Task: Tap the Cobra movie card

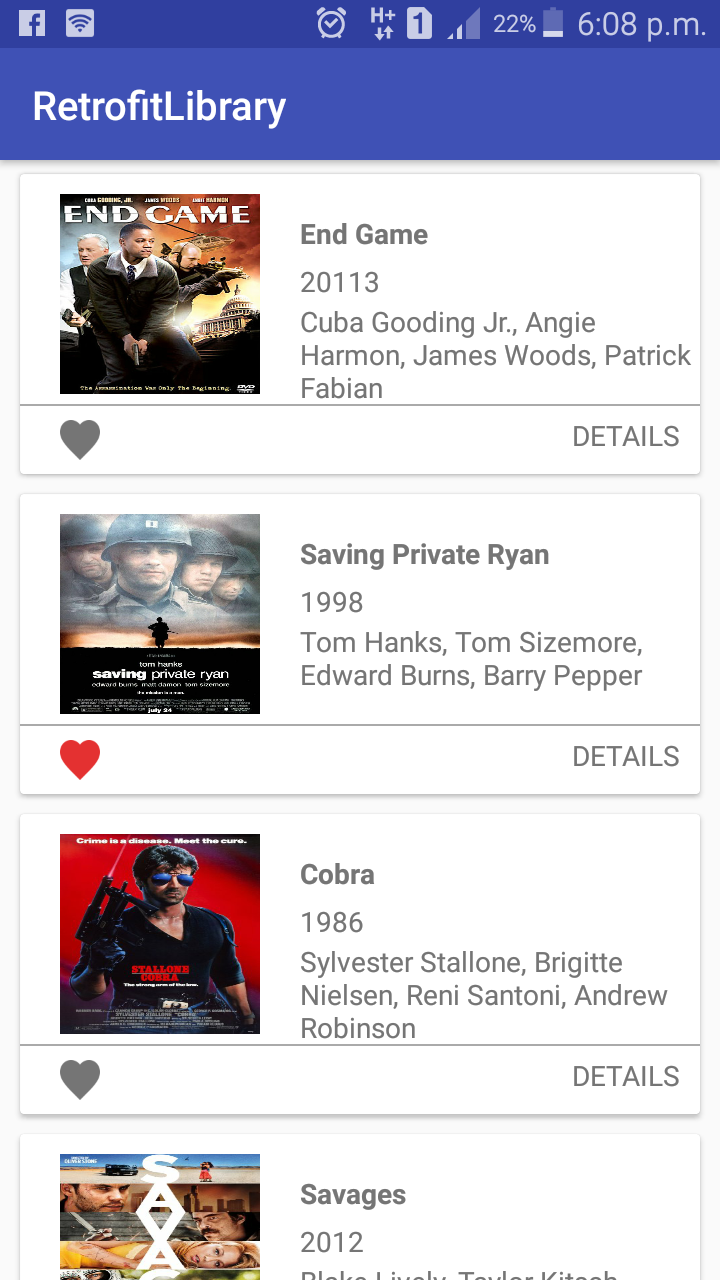Action: point(360,964)
